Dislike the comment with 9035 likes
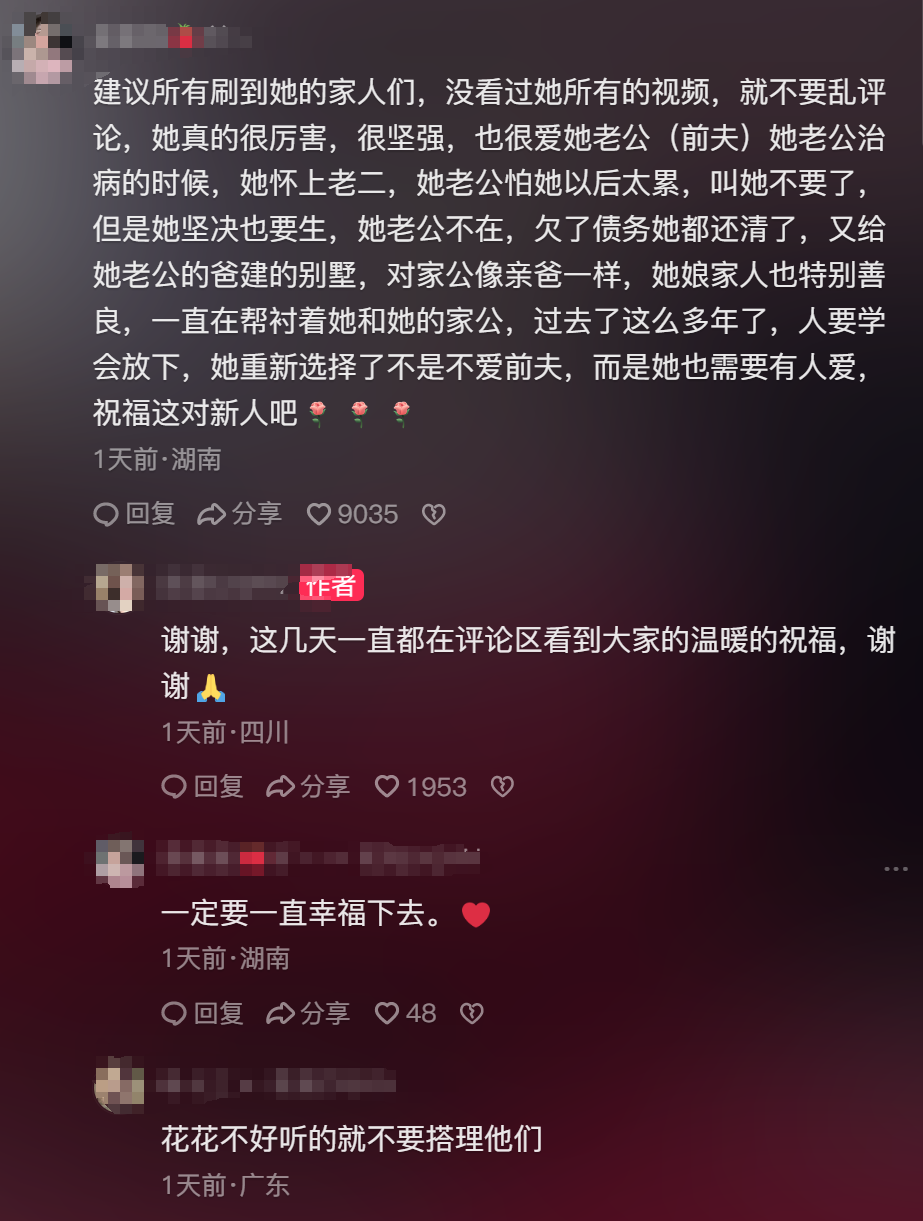Image resolution: width=923 pixels, height=1221 pixels. 433,515
